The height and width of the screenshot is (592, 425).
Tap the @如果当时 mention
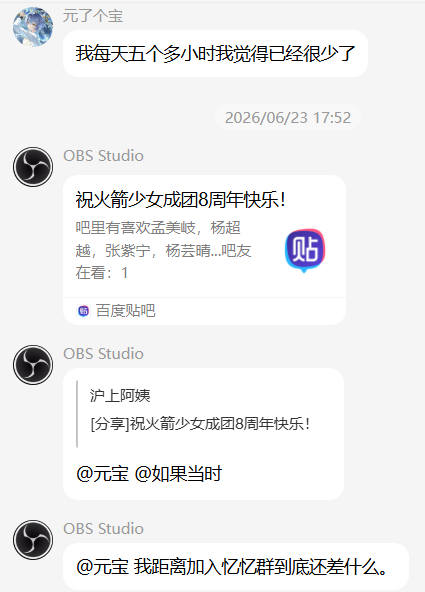[178, 474]
